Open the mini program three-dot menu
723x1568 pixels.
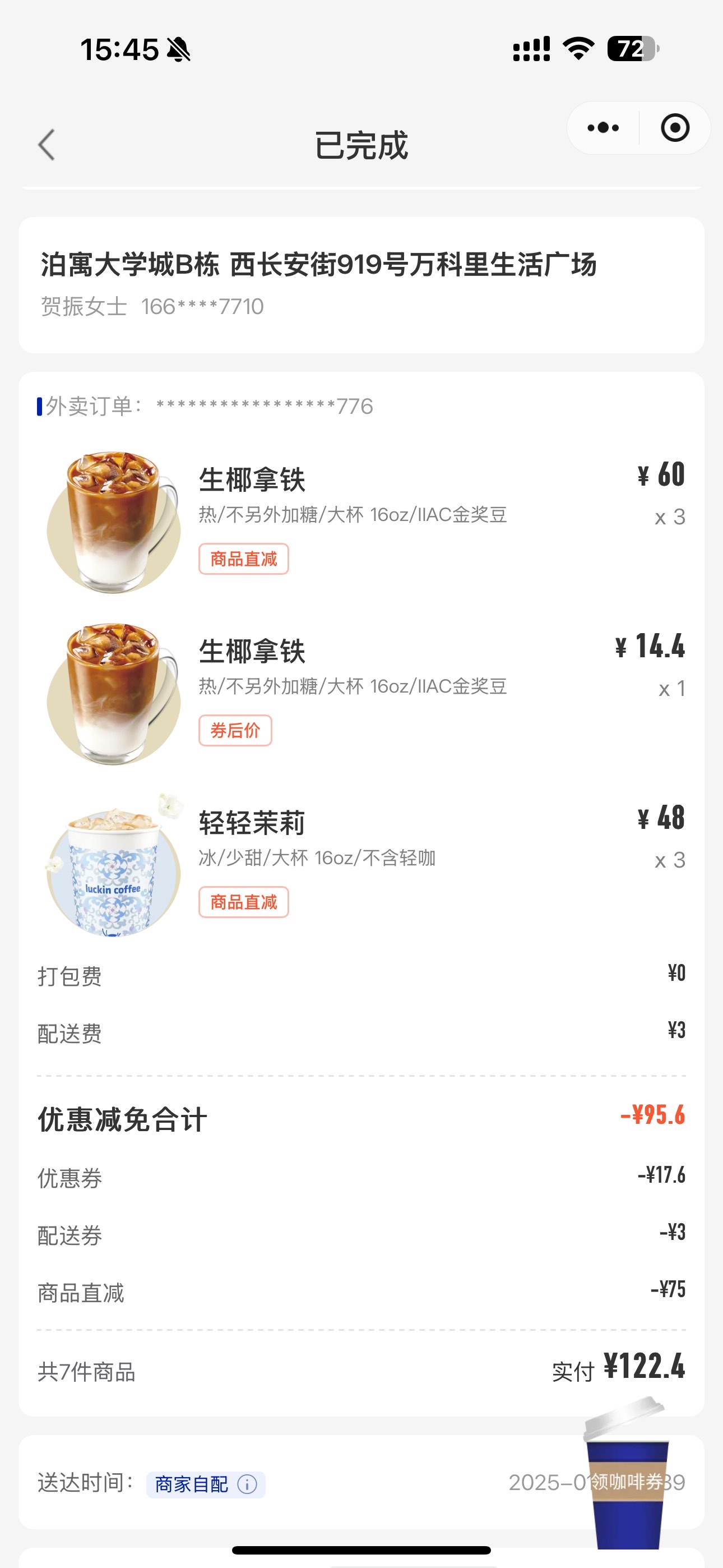pos(602,128)
